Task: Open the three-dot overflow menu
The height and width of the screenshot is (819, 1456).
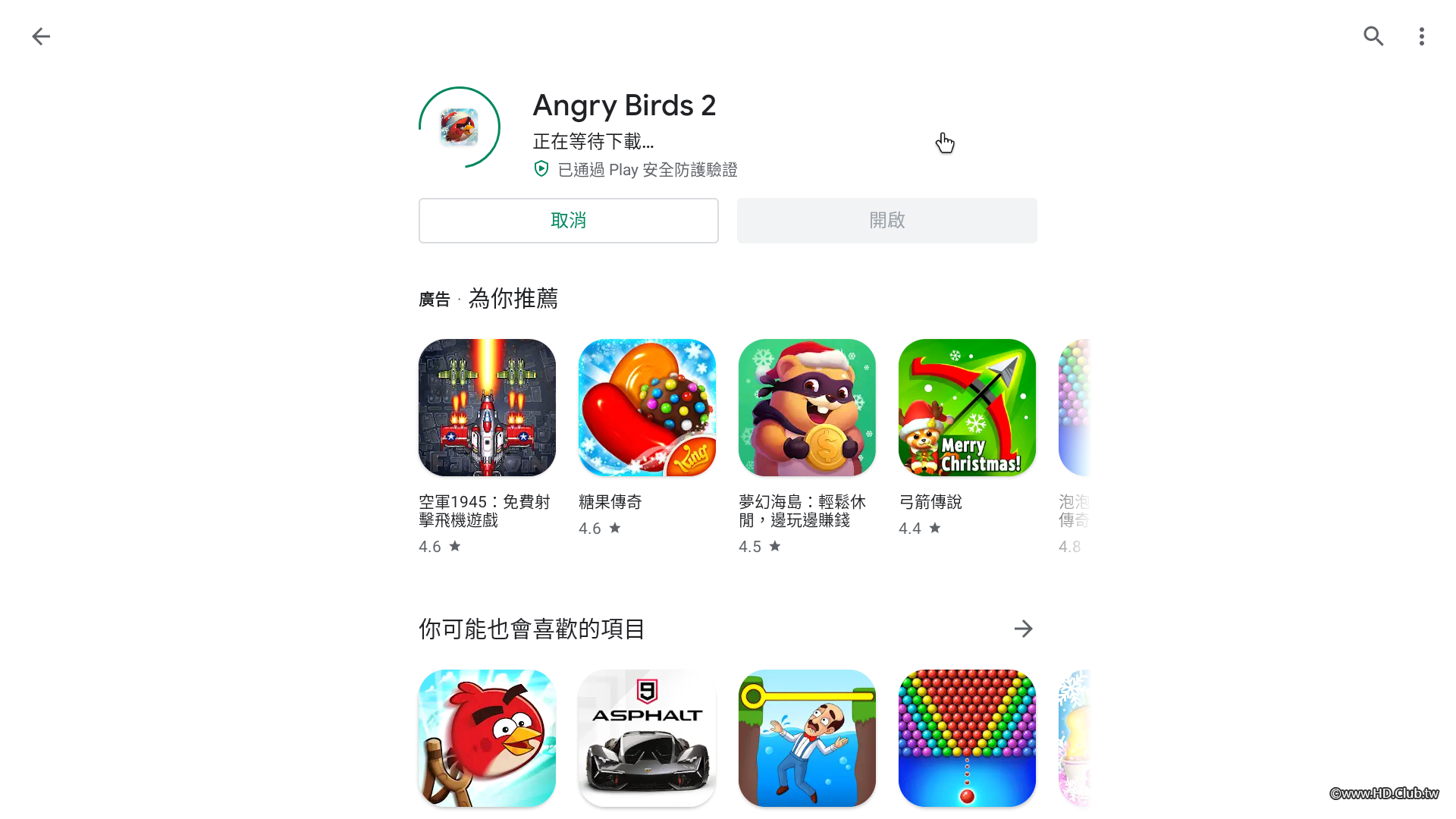Action: (x=1422, y=36)
